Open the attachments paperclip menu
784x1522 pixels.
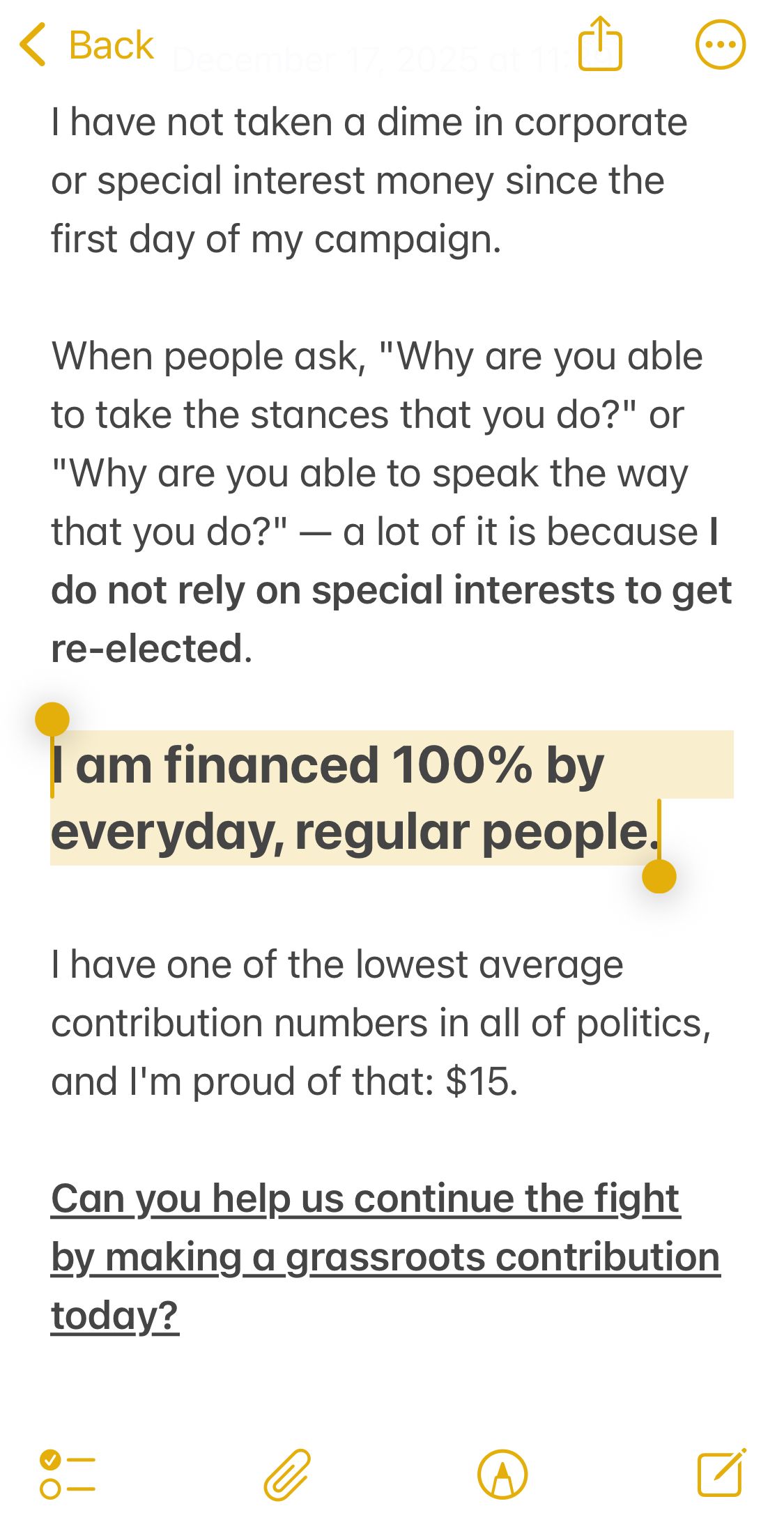[286, 1473]
